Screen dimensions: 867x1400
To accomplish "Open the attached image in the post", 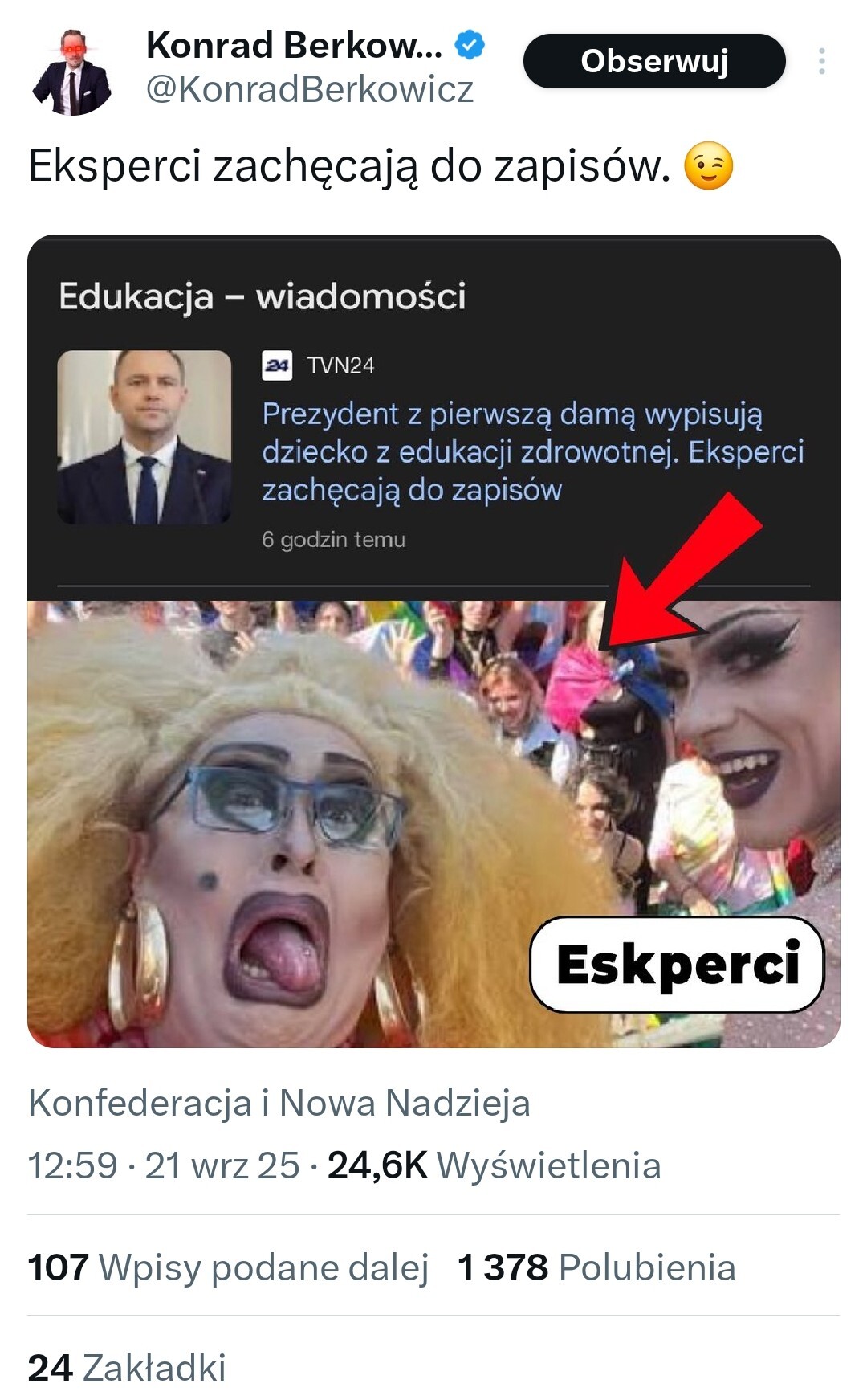I will click(433, 641).
